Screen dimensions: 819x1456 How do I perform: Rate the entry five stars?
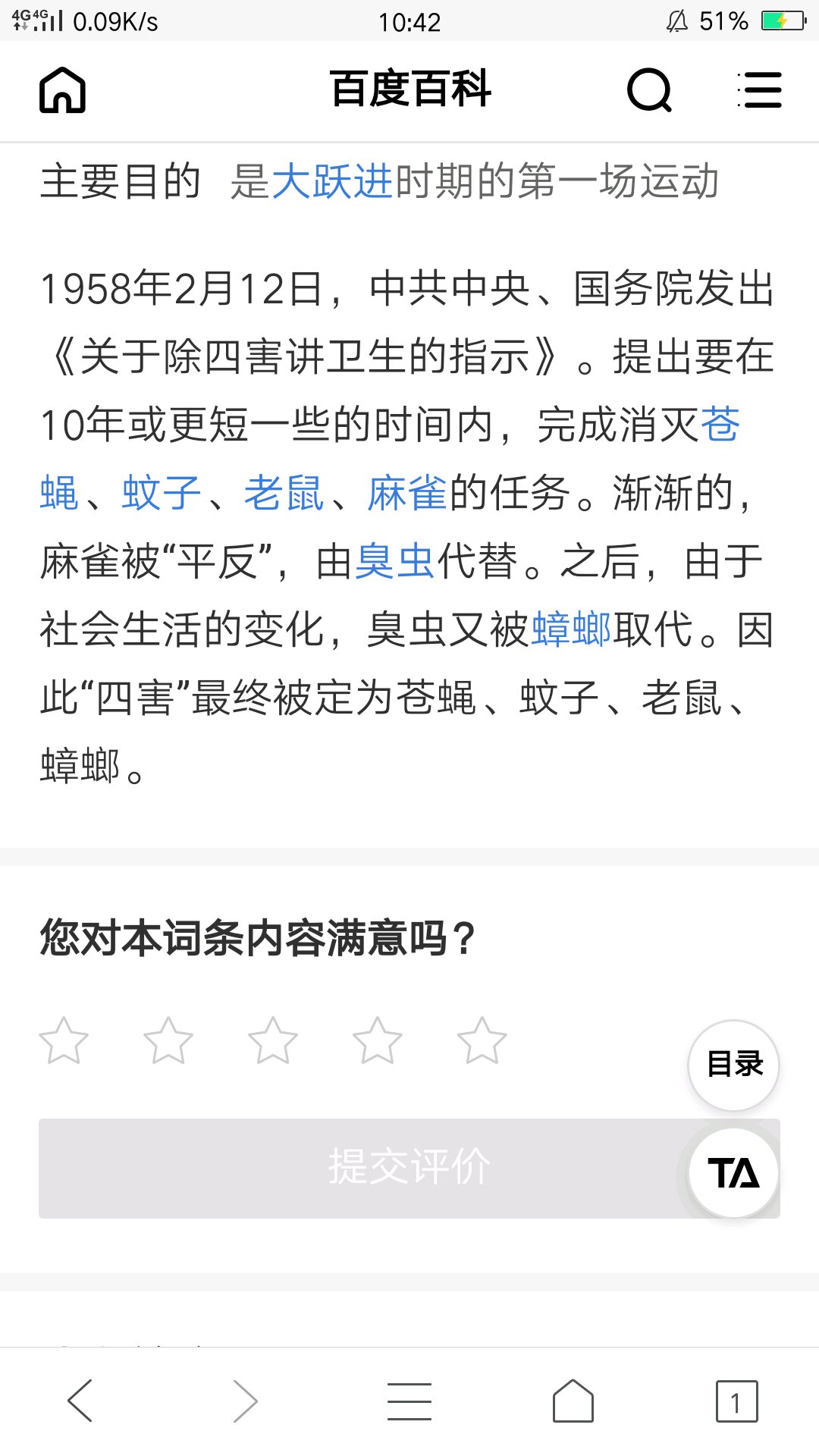(x=482, y=1040)
